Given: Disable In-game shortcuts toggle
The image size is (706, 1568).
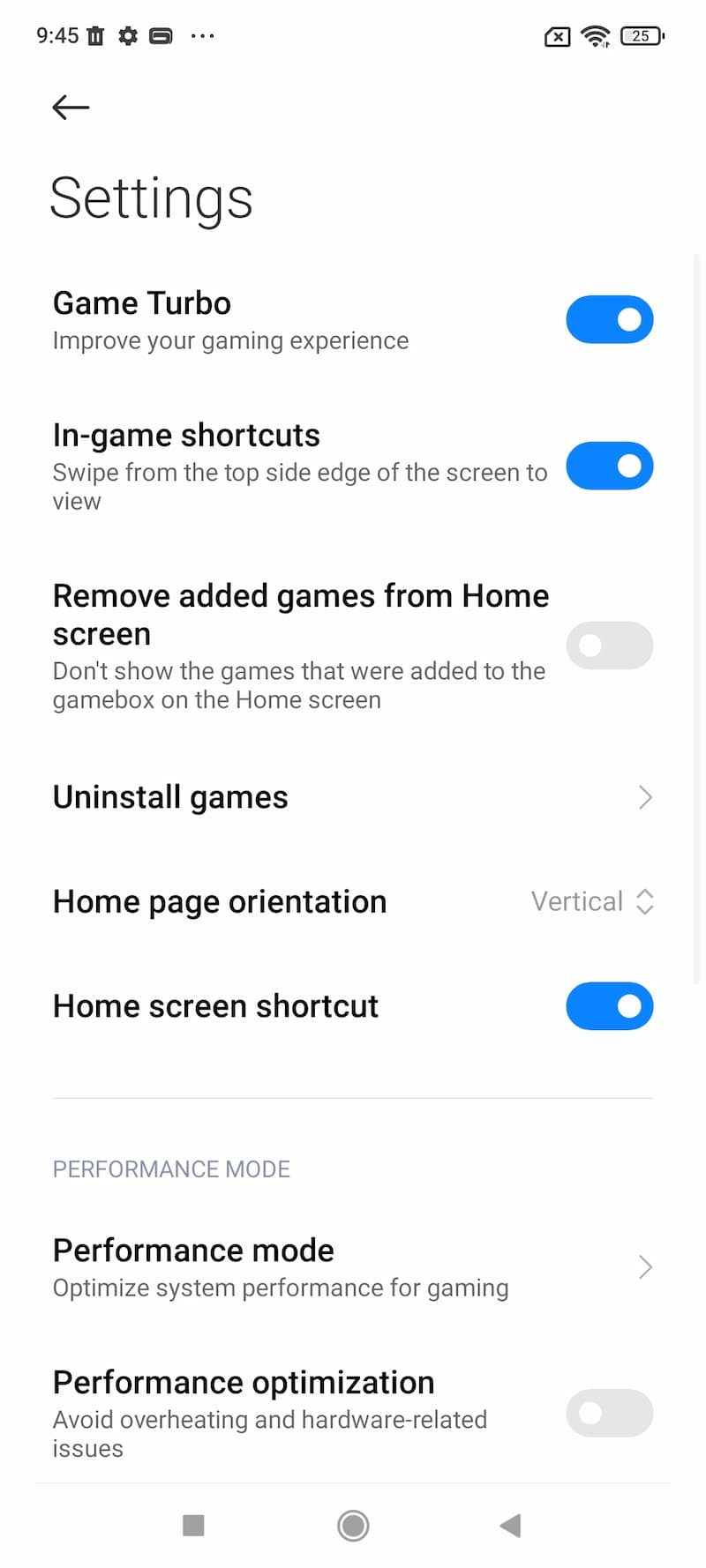Looking at the screenshot, I should pos(609,466).
